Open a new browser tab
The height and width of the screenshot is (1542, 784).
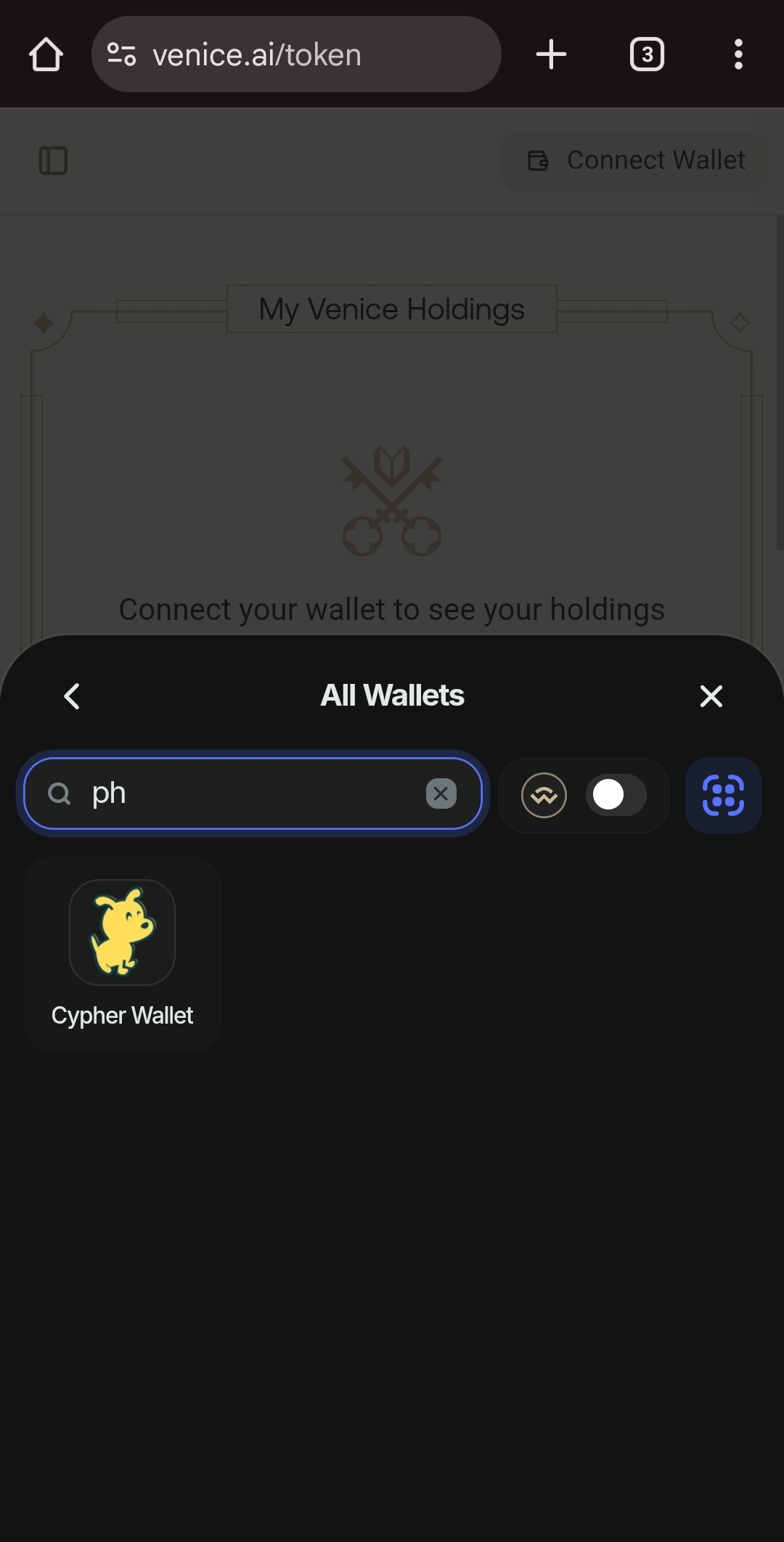coord(551,54)
